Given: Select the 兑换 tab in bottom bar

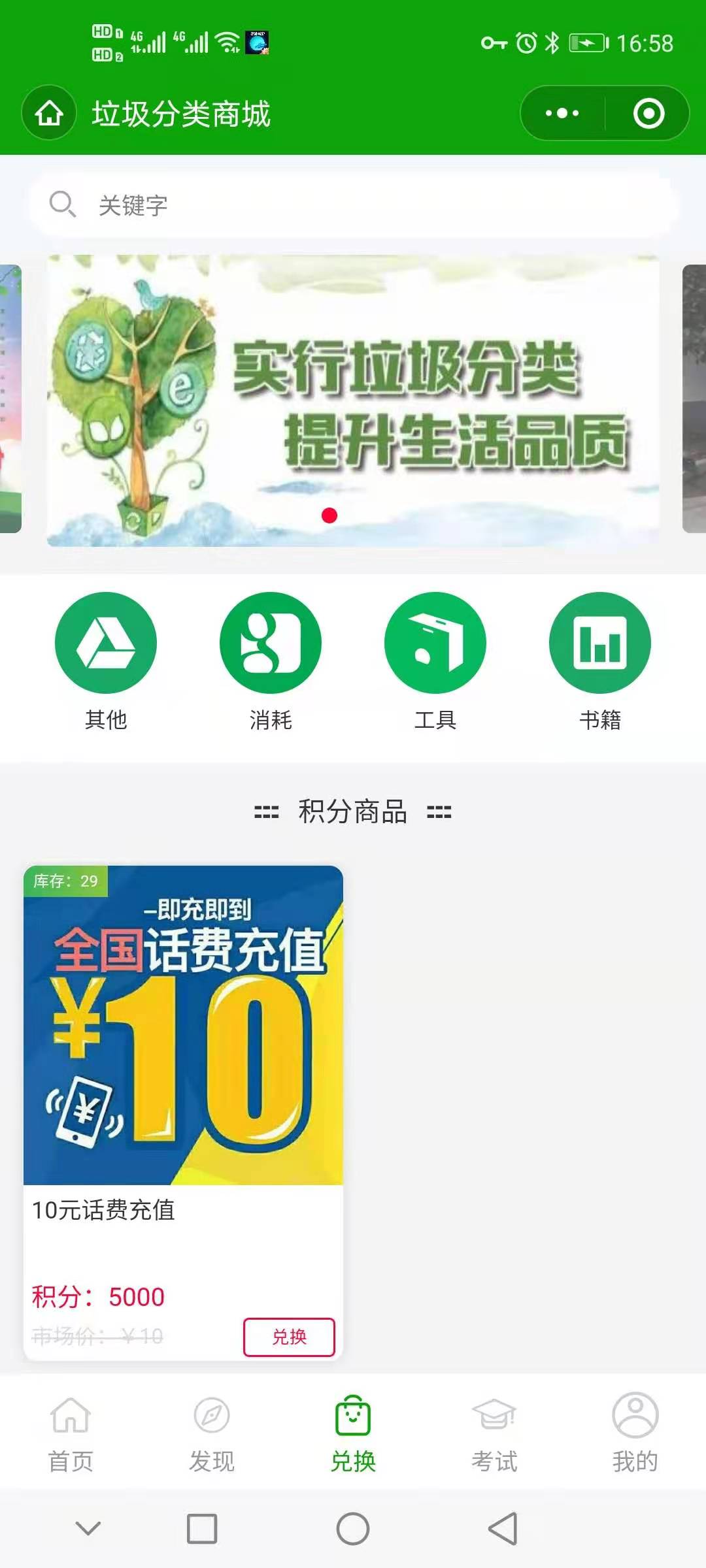Looking at the screenshot, I should (x=353, y=1433).
